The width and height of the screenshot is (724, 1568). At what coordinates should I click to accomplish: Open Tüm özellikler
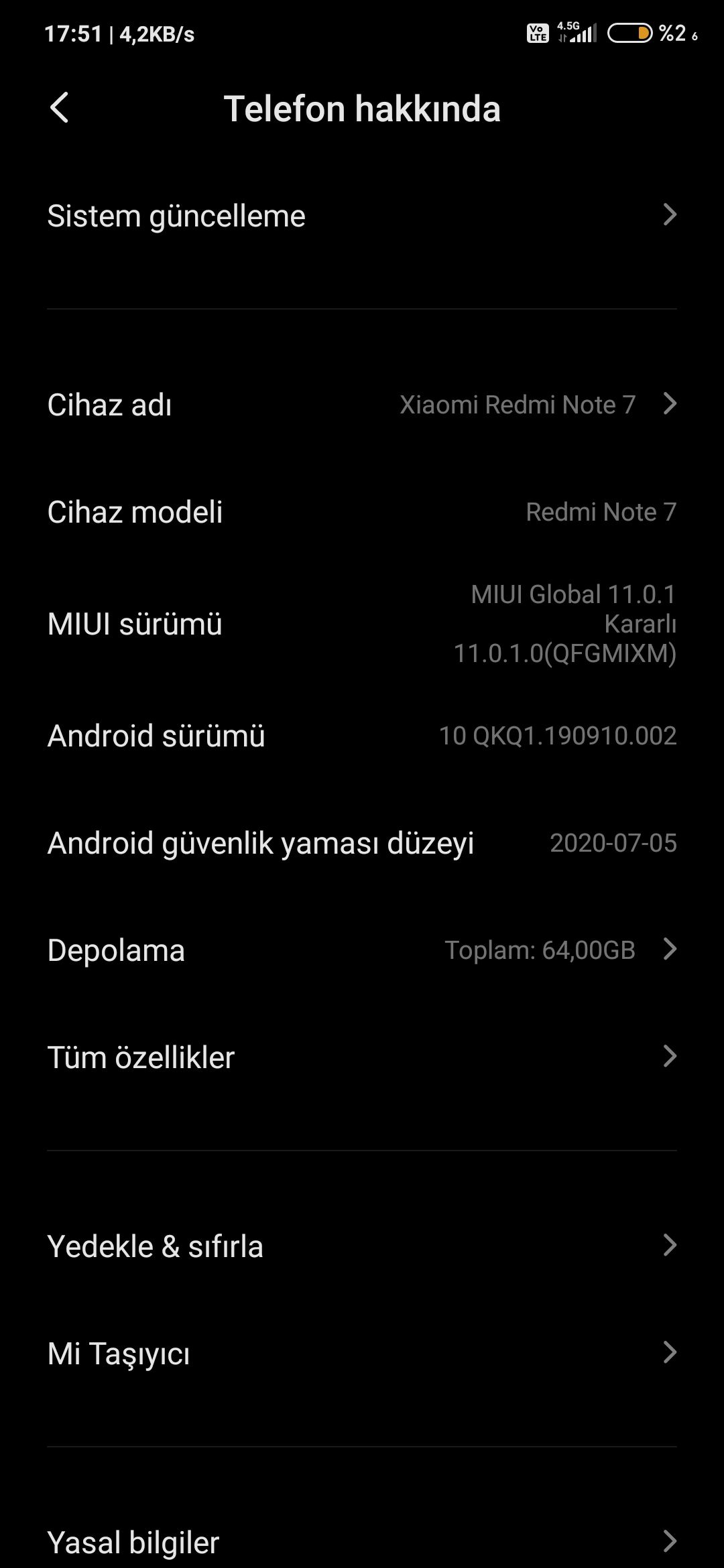(362, 1057)
